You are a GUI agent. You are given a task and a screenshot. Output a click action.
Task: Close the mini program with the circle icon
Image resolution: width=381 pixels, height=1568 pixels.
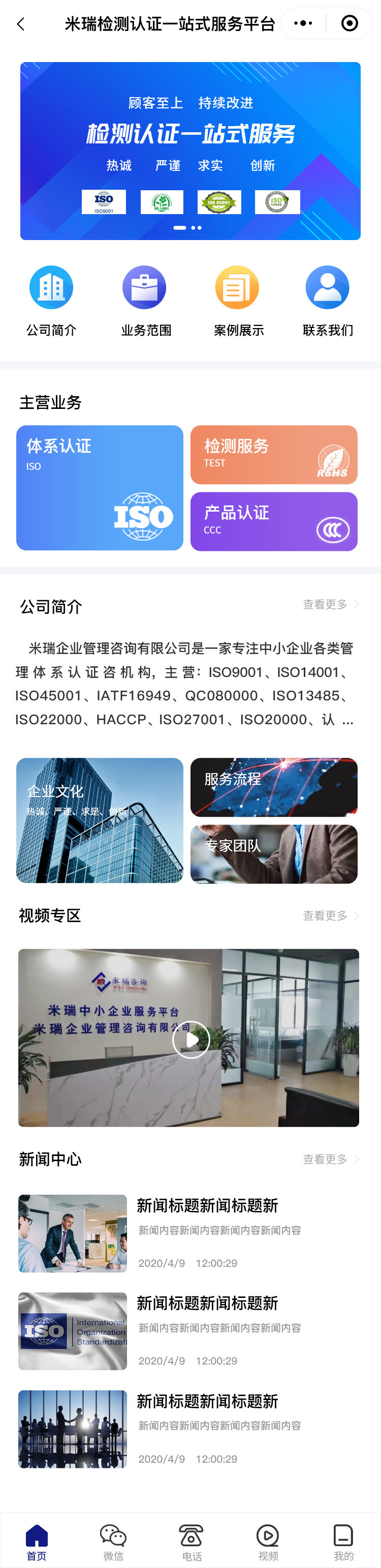coord(350,24)
